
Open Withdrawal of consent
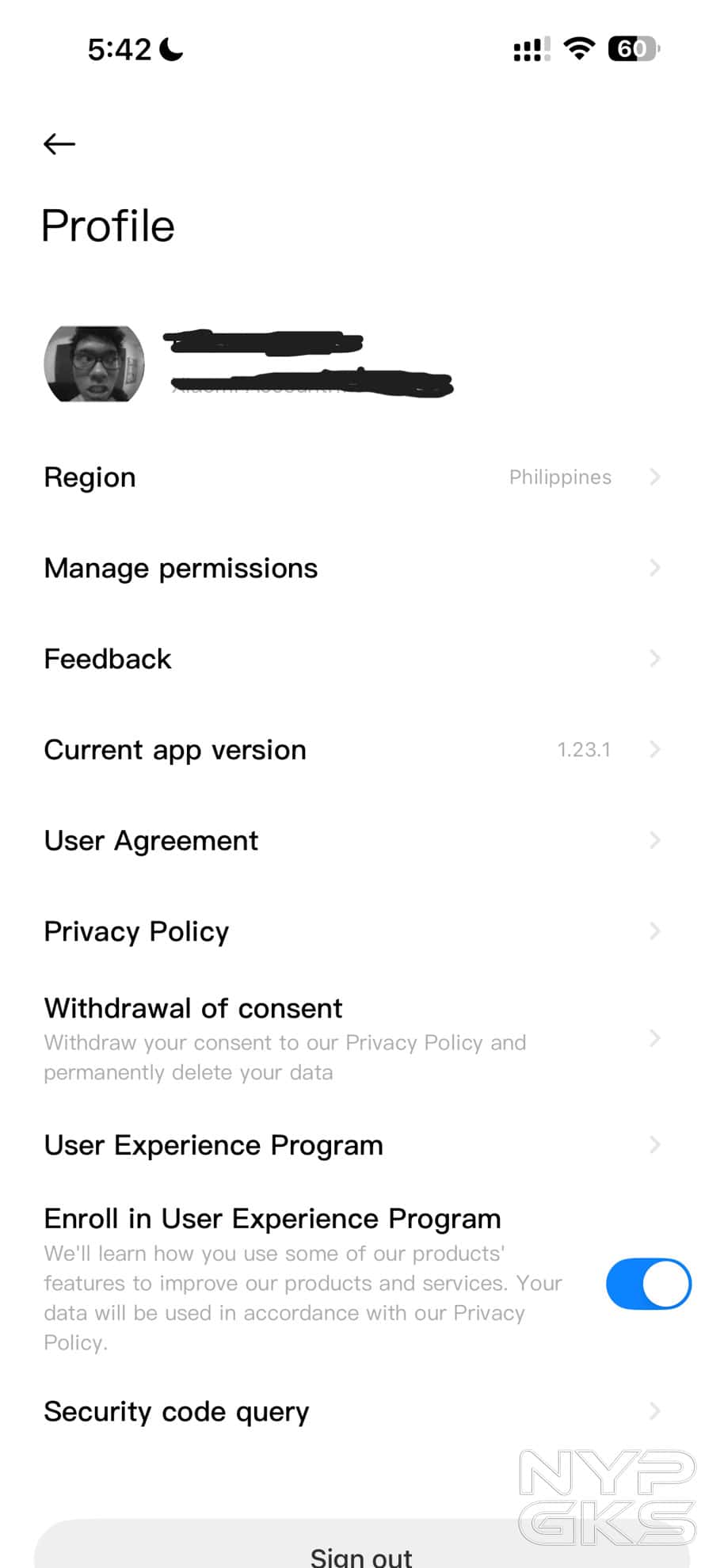[352, 1038]
